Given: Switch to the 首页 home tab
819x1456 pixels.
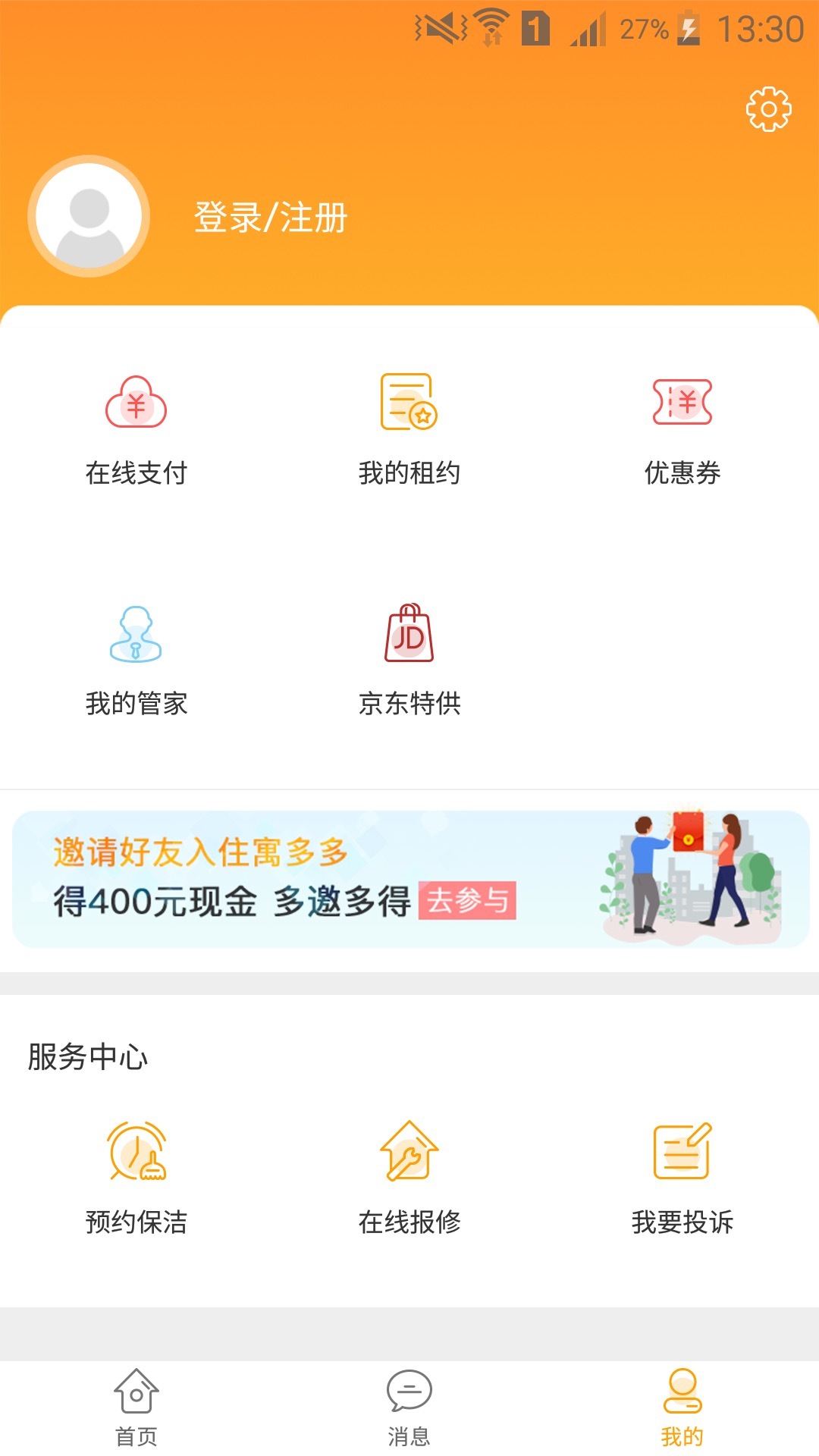Looking at the screenshot, I should 136,1407.
